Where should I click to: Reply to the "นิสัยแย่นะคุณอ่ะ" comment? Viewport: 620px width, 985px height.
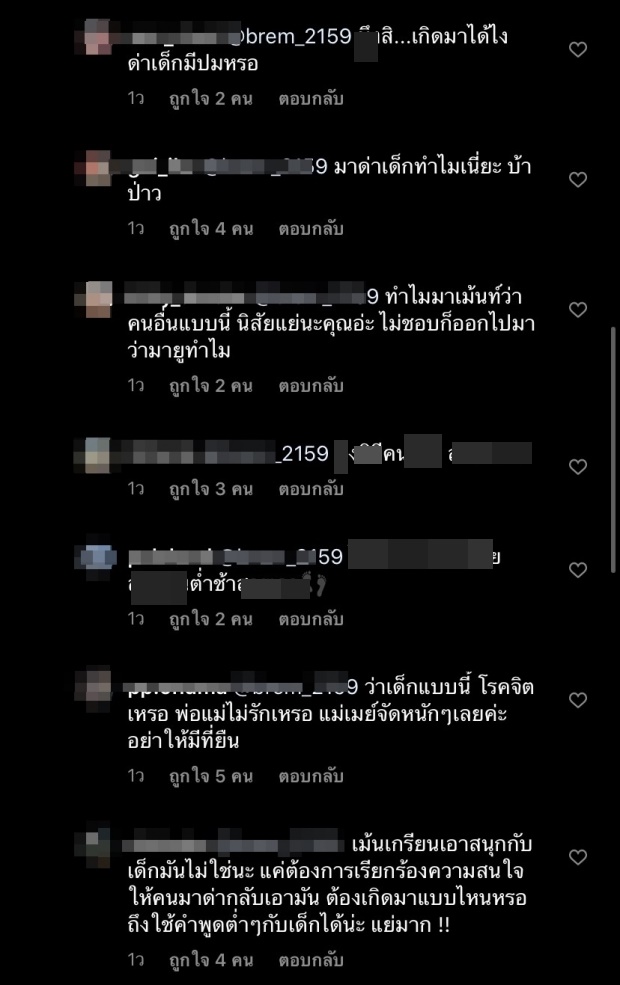(310, 385)
